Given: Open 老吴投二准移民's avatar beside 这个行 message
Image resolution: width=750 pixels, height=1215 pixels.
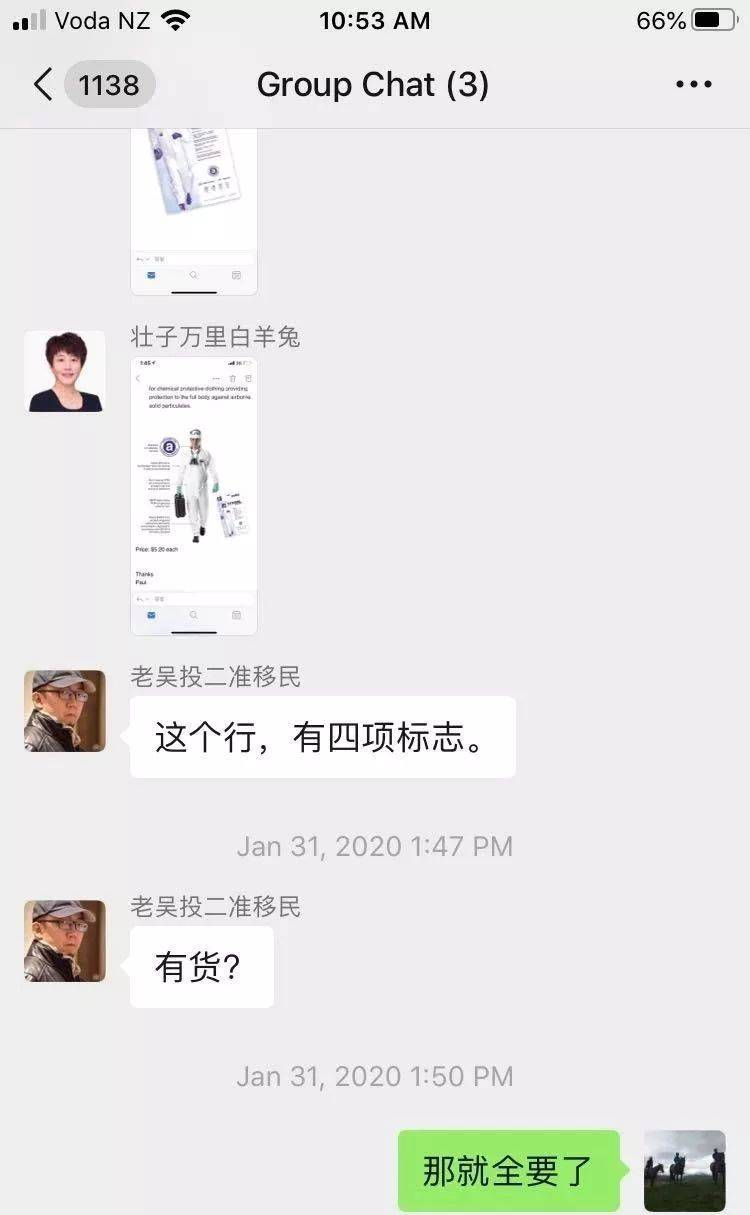Looking at the screenshot, I should click(x=65, y=711).
